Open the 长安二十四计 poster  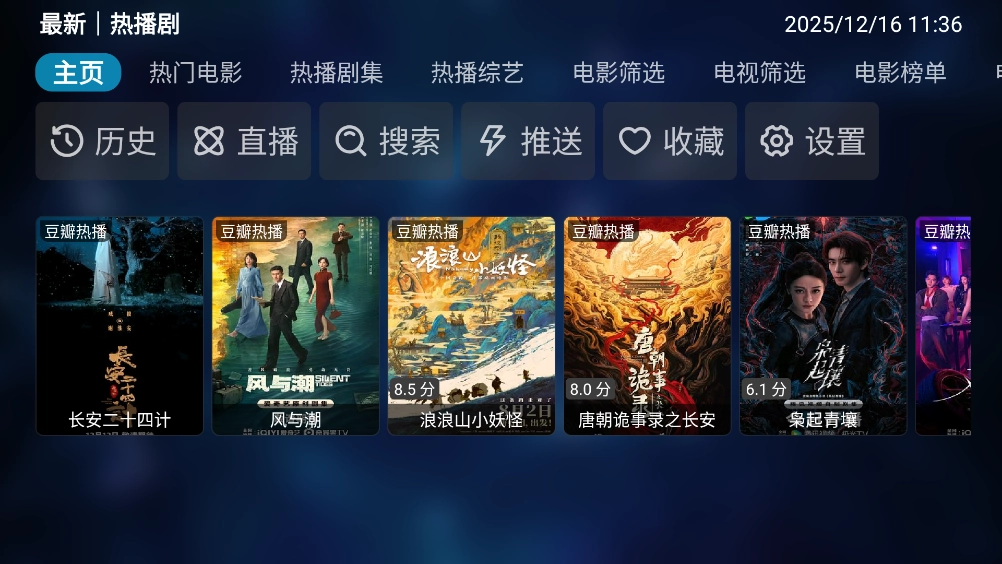pyautogui.click(x=120, y=326)
